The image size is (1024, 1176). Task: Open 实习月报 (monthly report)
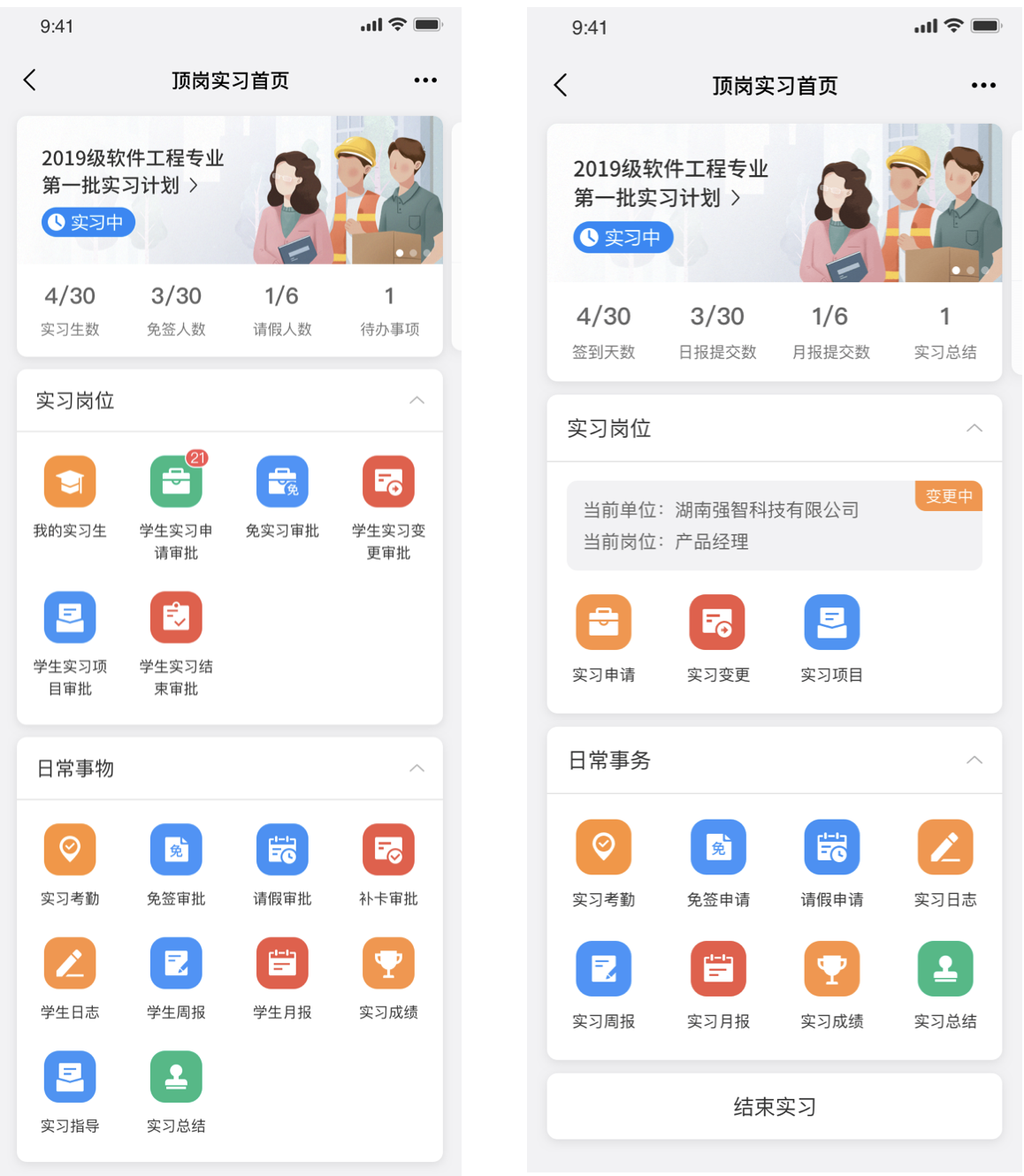click(717, 969)
